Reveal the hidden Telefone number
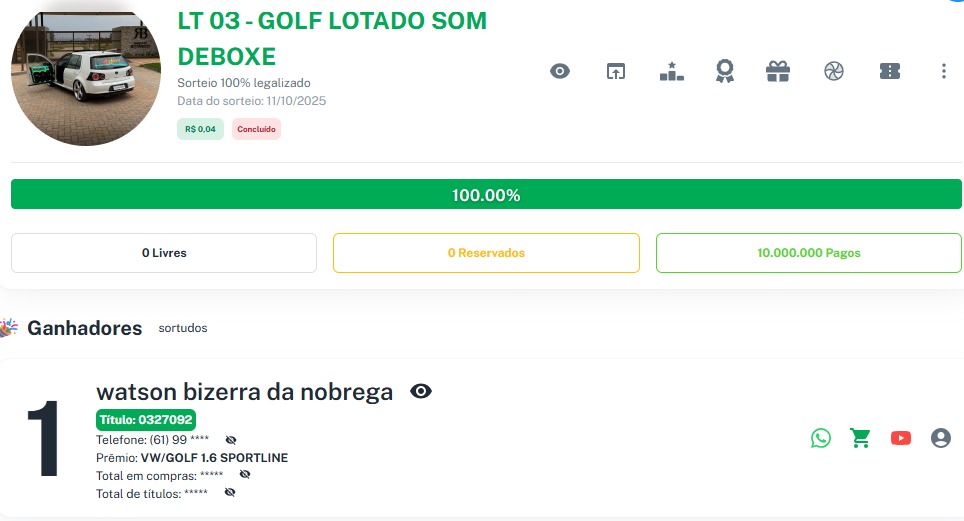Viewport: 964px width, 521px height. pyautogui.click(x=231, y=440)
